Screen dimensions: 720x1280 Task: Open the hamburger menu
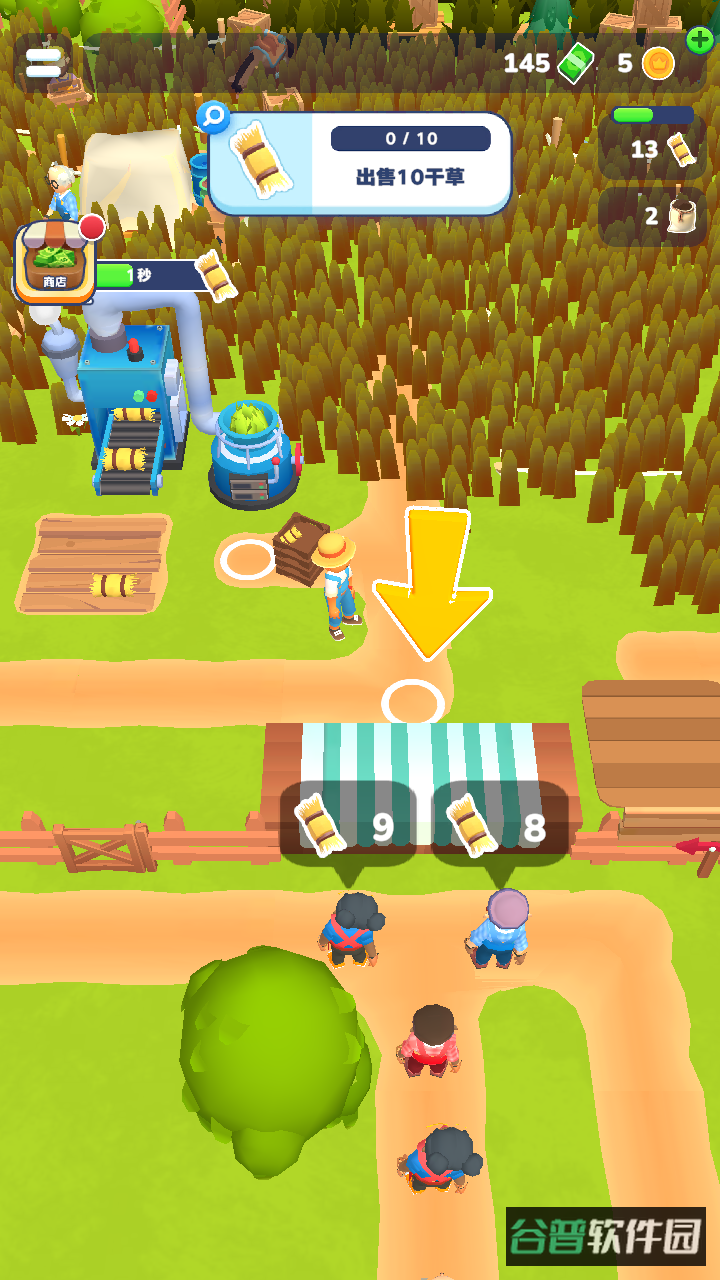[43, 63]
